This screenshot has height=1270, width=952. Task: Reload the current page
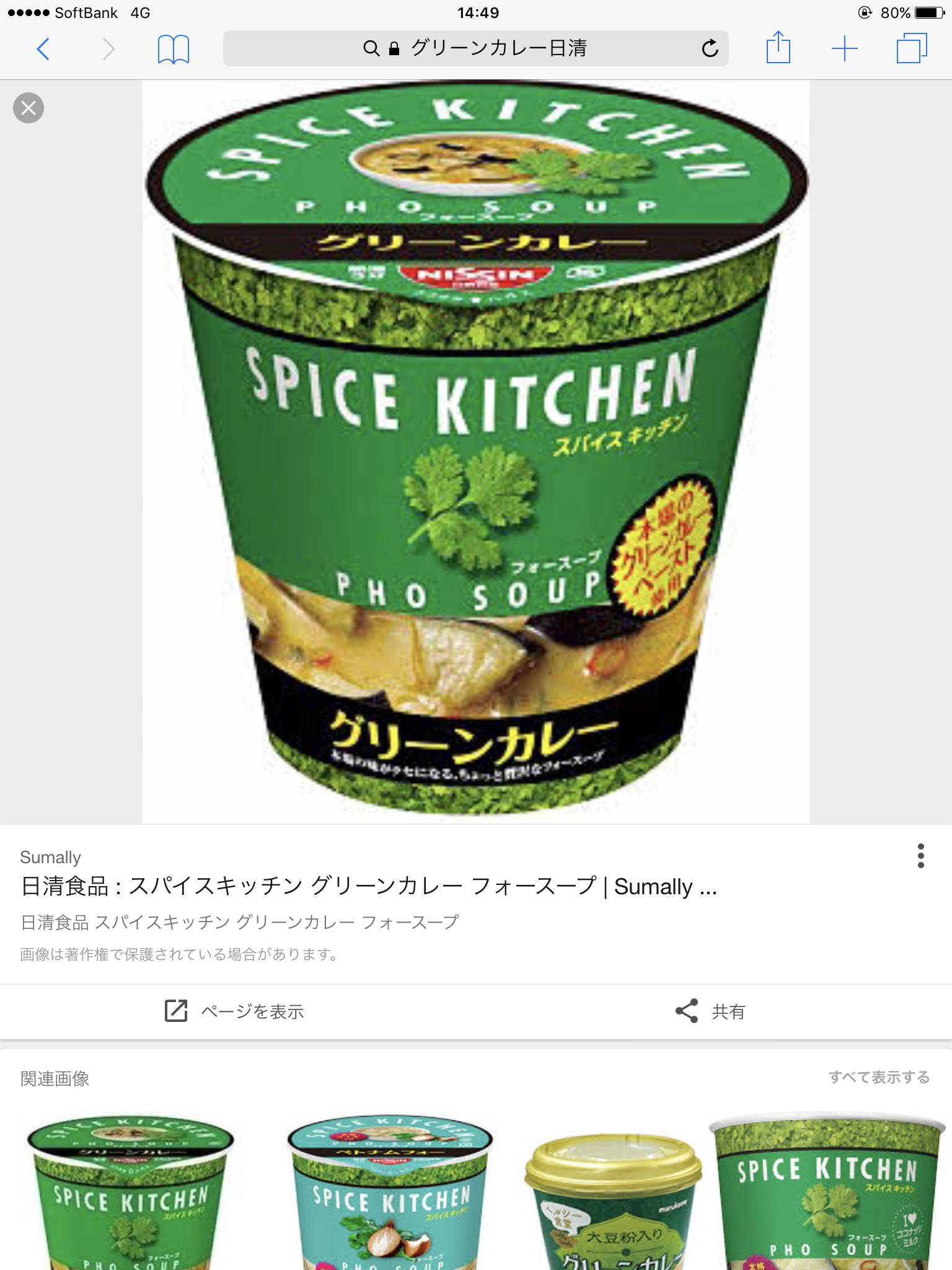pyautogui.click(x=710, y=48)
